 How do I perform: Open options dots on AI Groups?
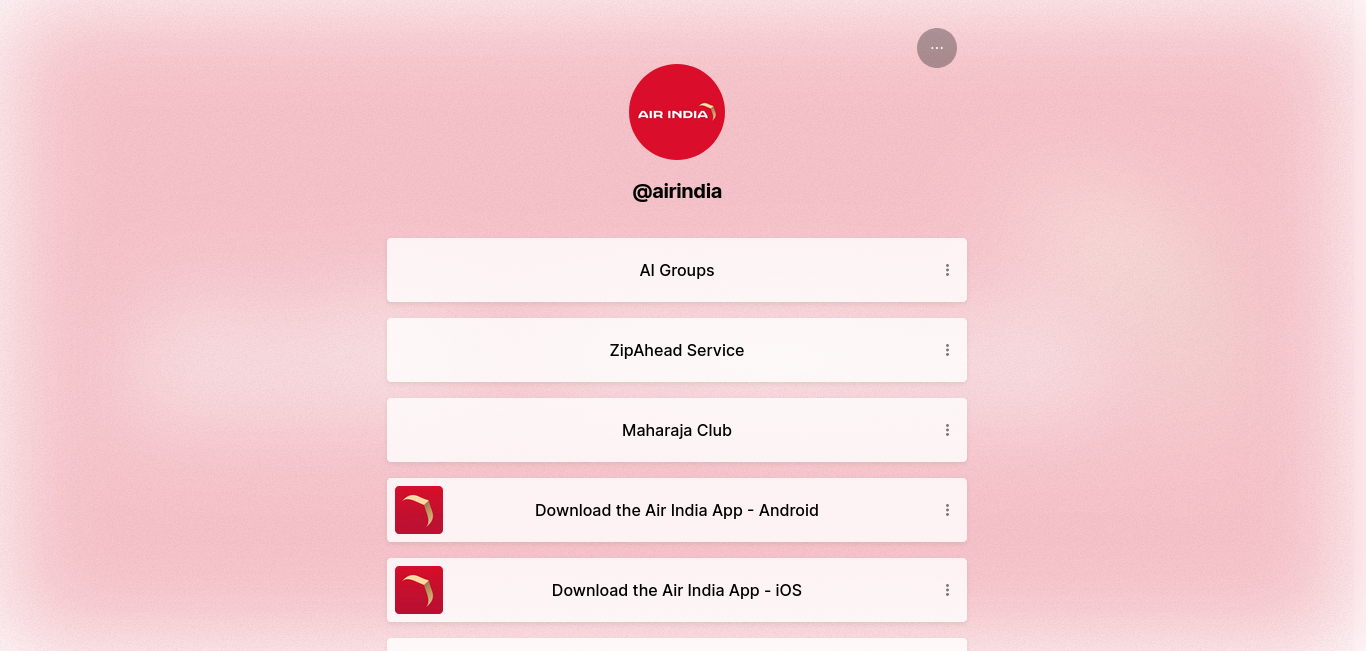tap(946, 270)
